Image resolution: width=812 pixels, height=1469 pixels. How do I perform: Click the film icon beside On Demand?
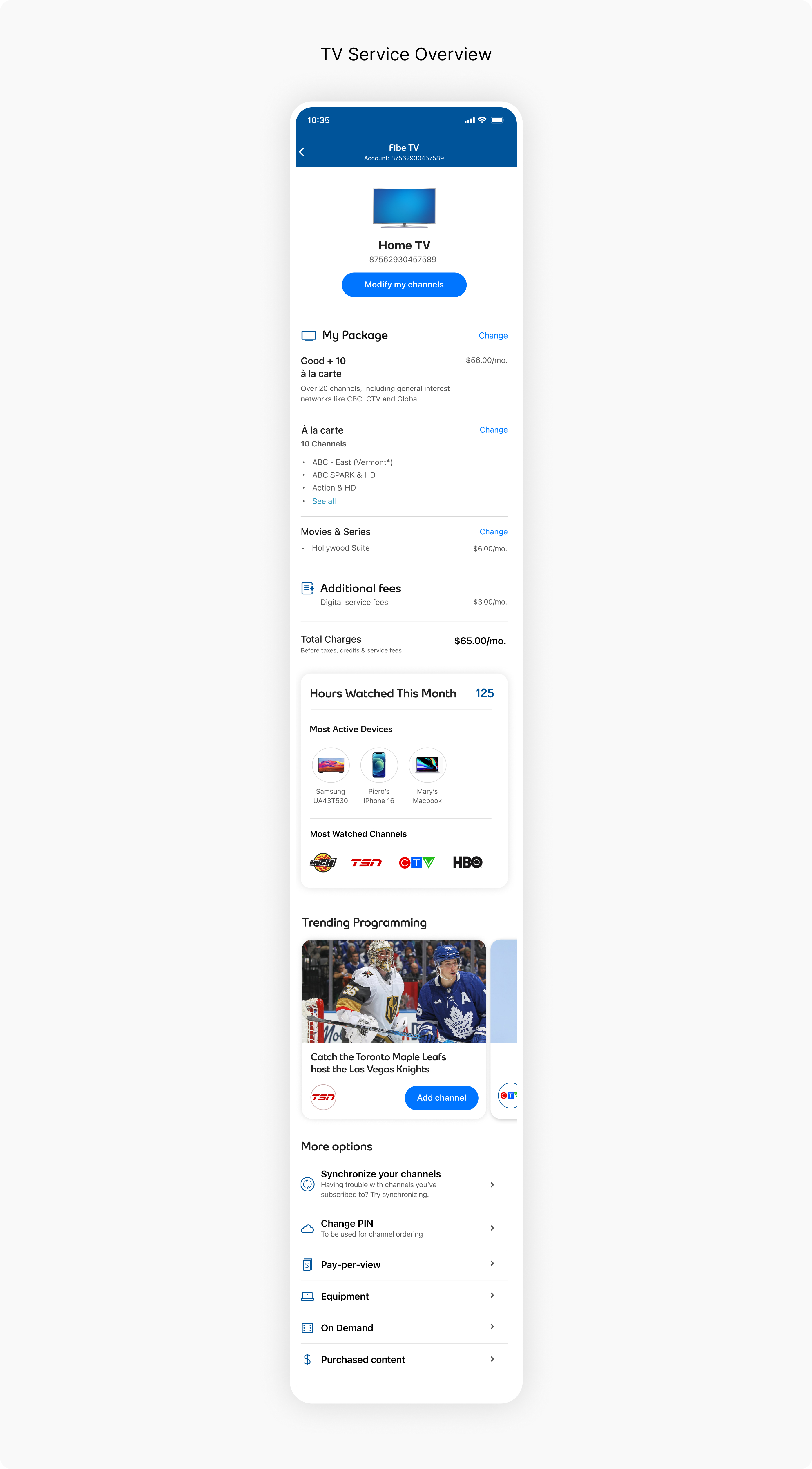tap(307, 1327)
